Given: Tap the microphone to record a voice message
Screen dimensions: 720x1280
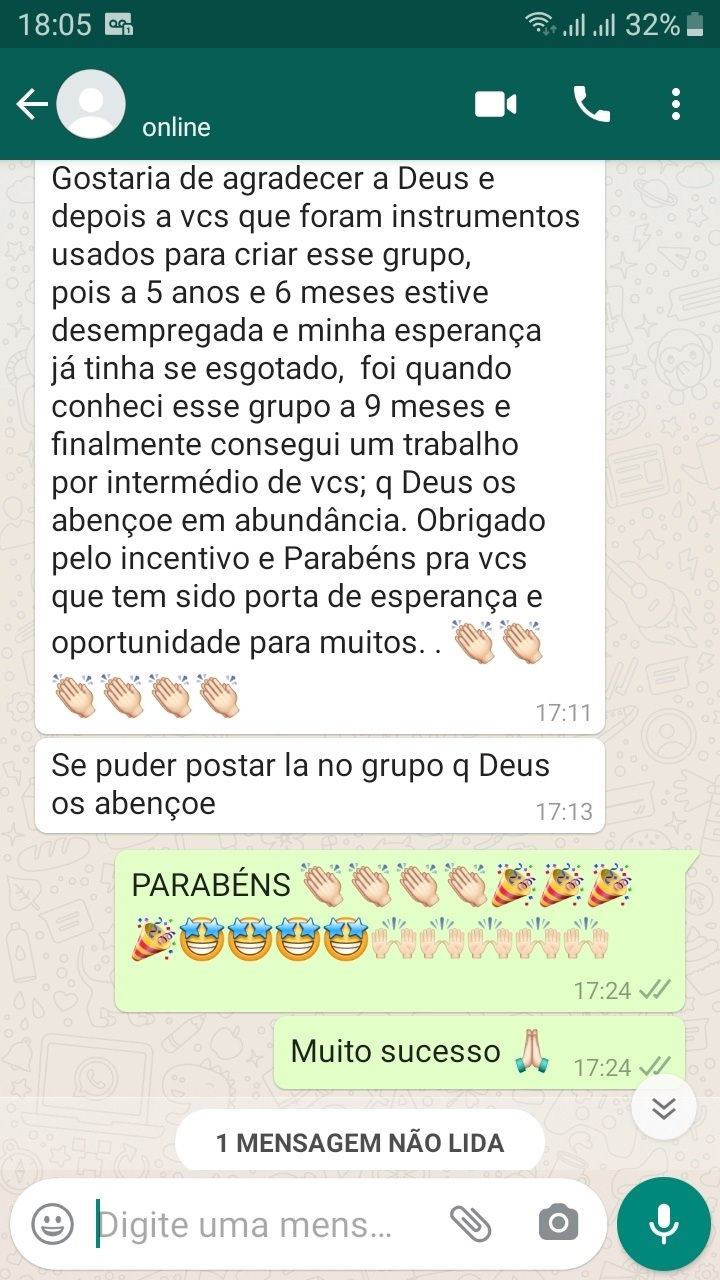Looking at the screenshot, I should pos(663,1224).
